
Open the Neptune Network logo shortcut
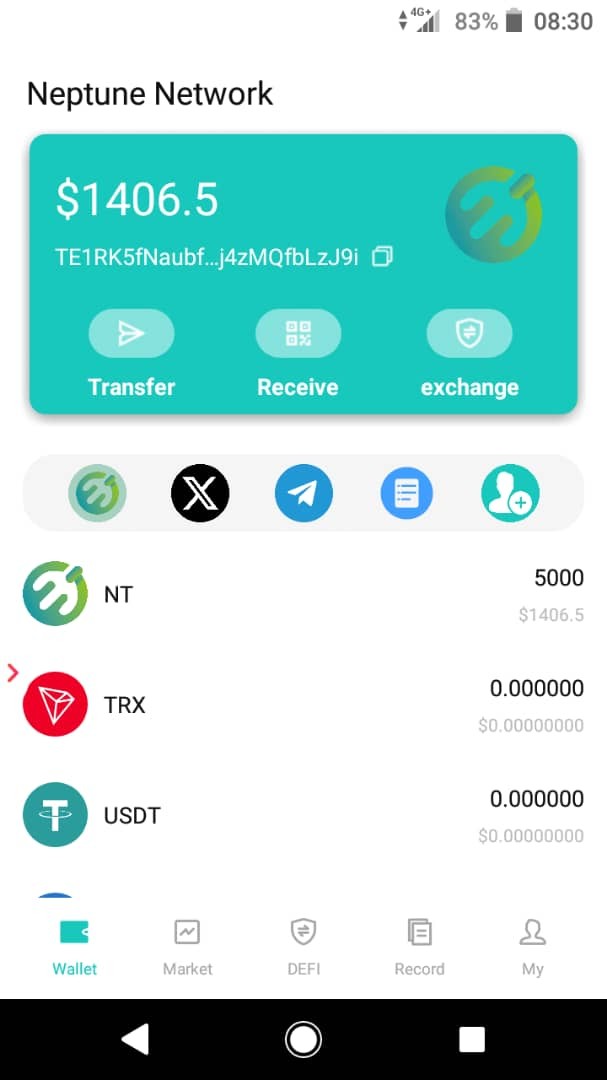pyautogui.click(x=97, y=493)
